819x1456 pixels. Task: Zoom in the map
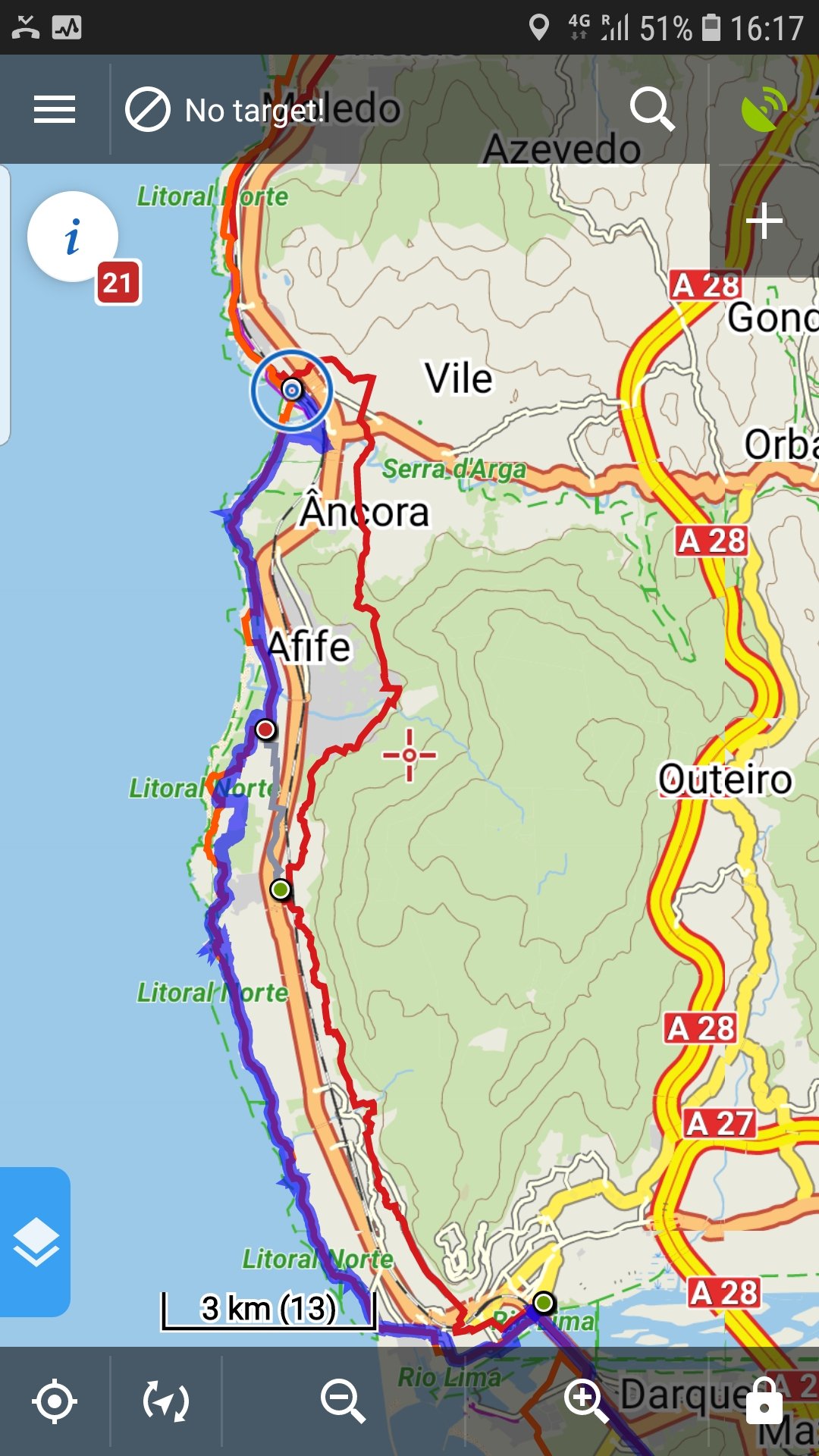tap(586, 1401)
